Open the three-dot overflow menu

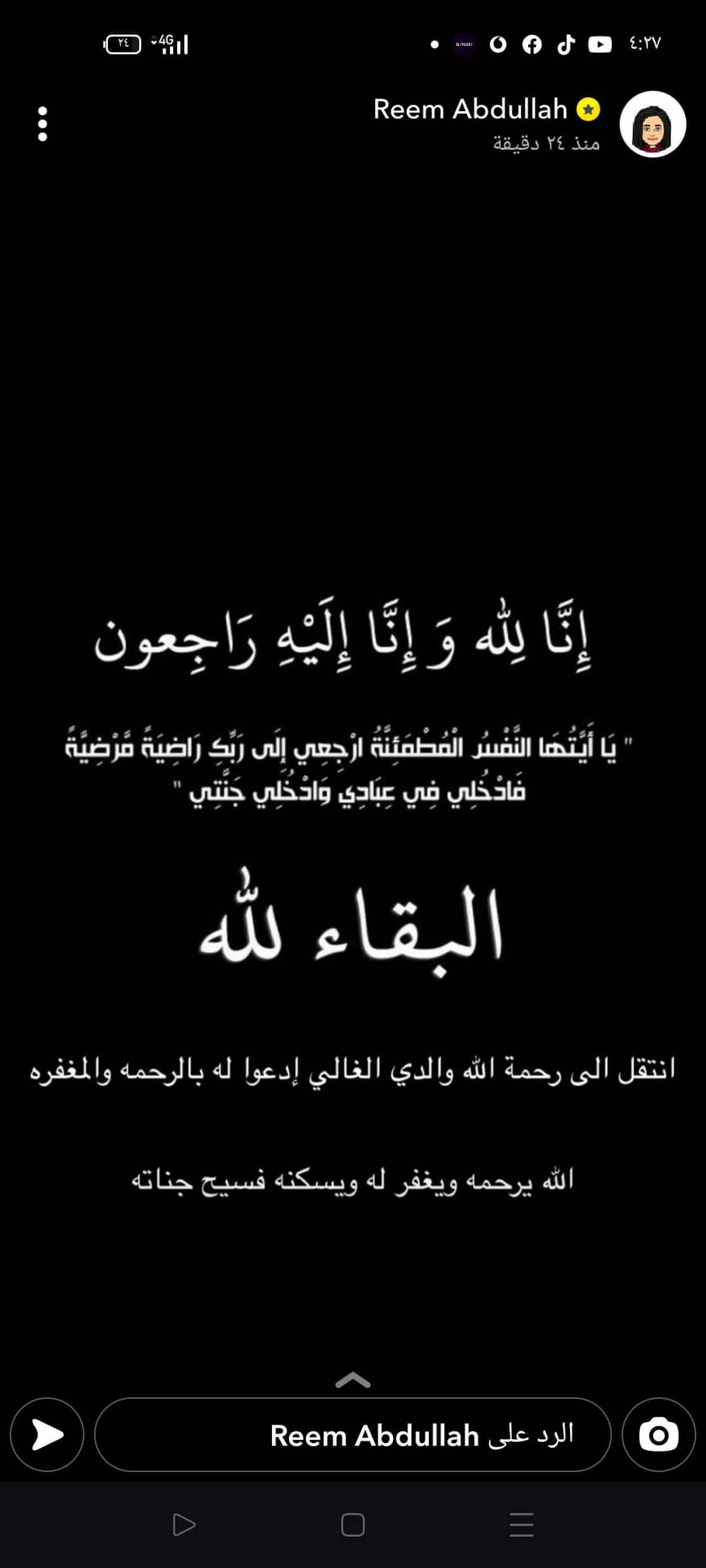click(x=43, y=124)
